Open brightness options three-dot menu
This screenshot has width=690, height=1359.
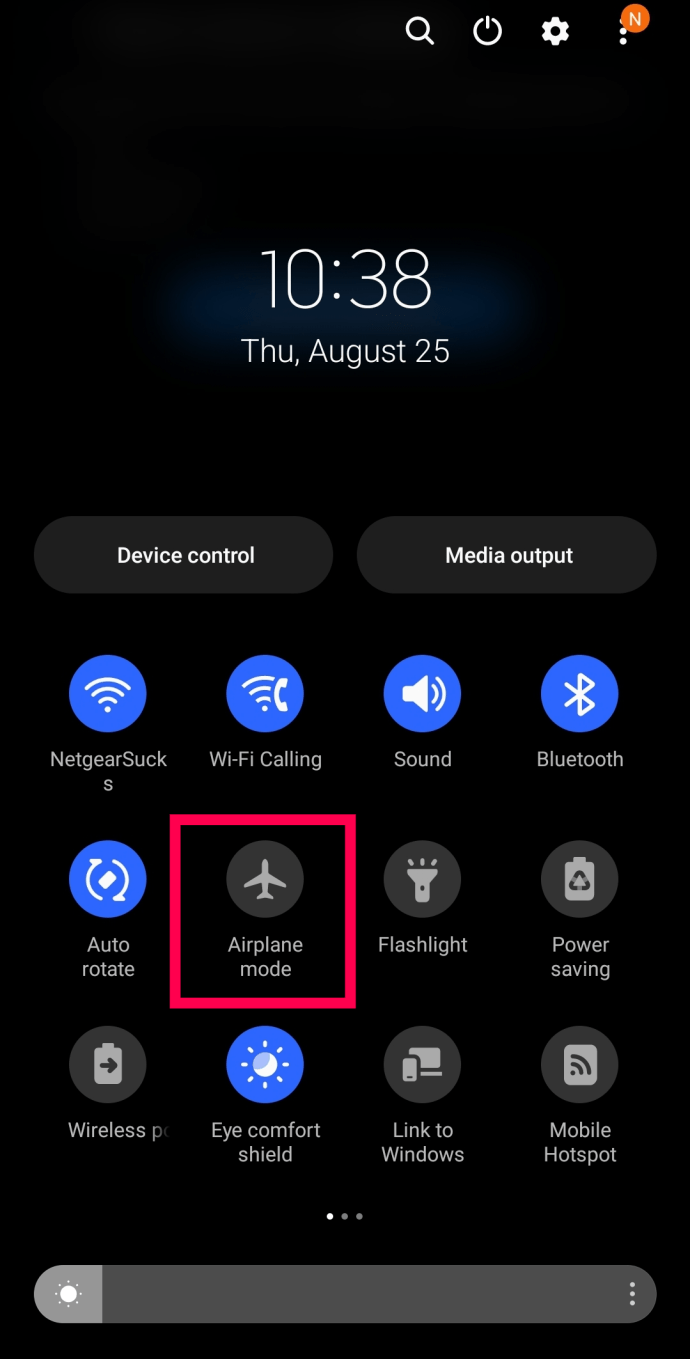coord(632,1295)
